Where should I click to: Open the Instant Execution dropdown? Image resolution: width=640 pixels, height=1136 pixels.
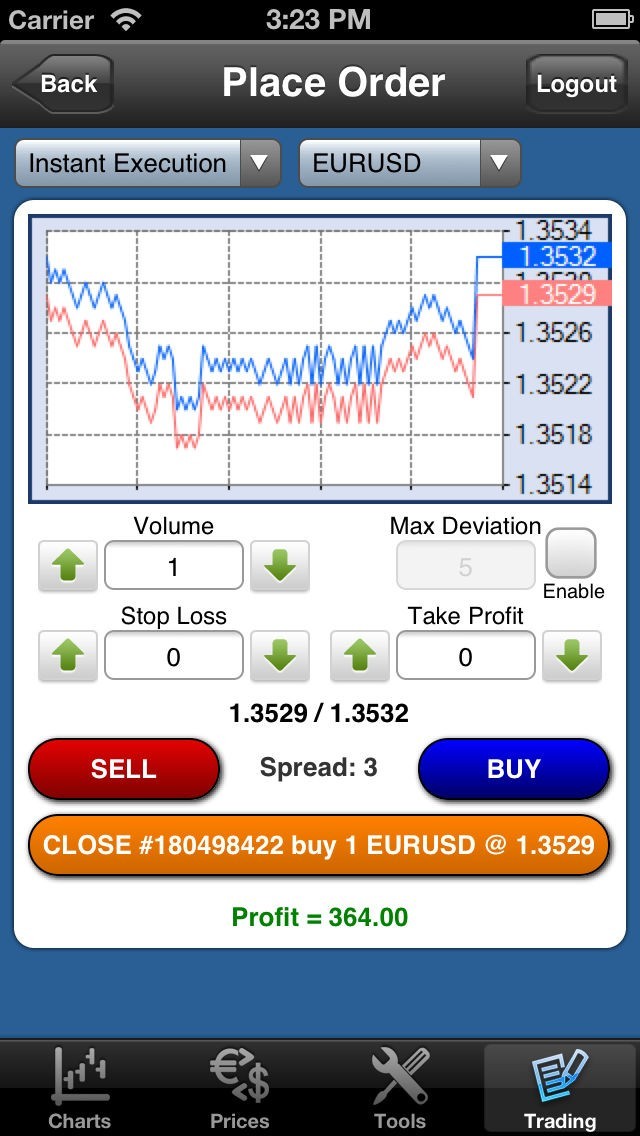147,163
